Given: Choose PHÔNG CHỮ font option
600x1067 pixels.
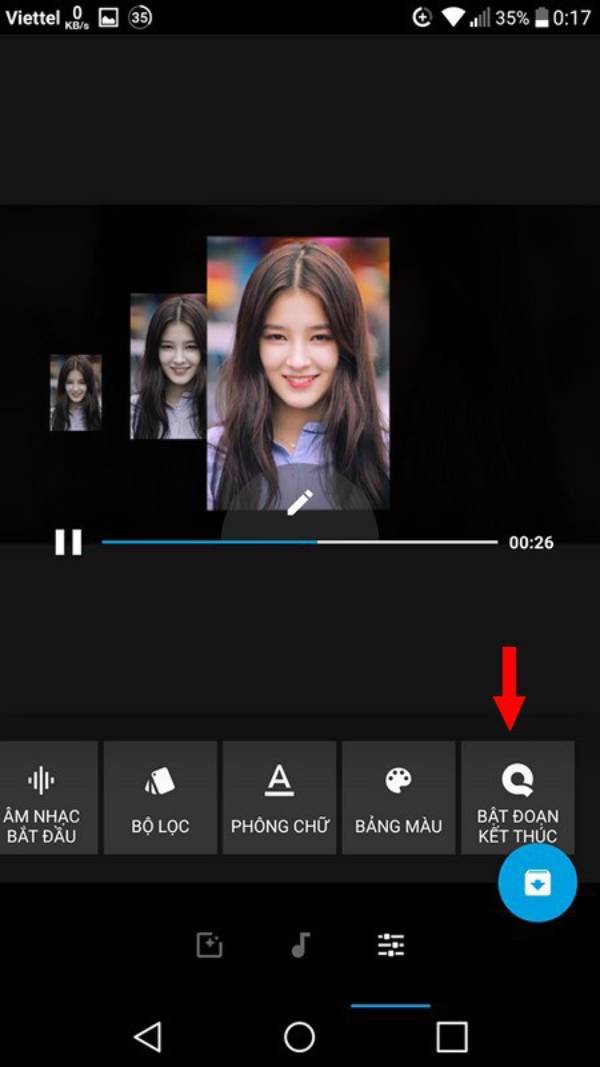Looking at the screenshot, I should tap(279, 798).
